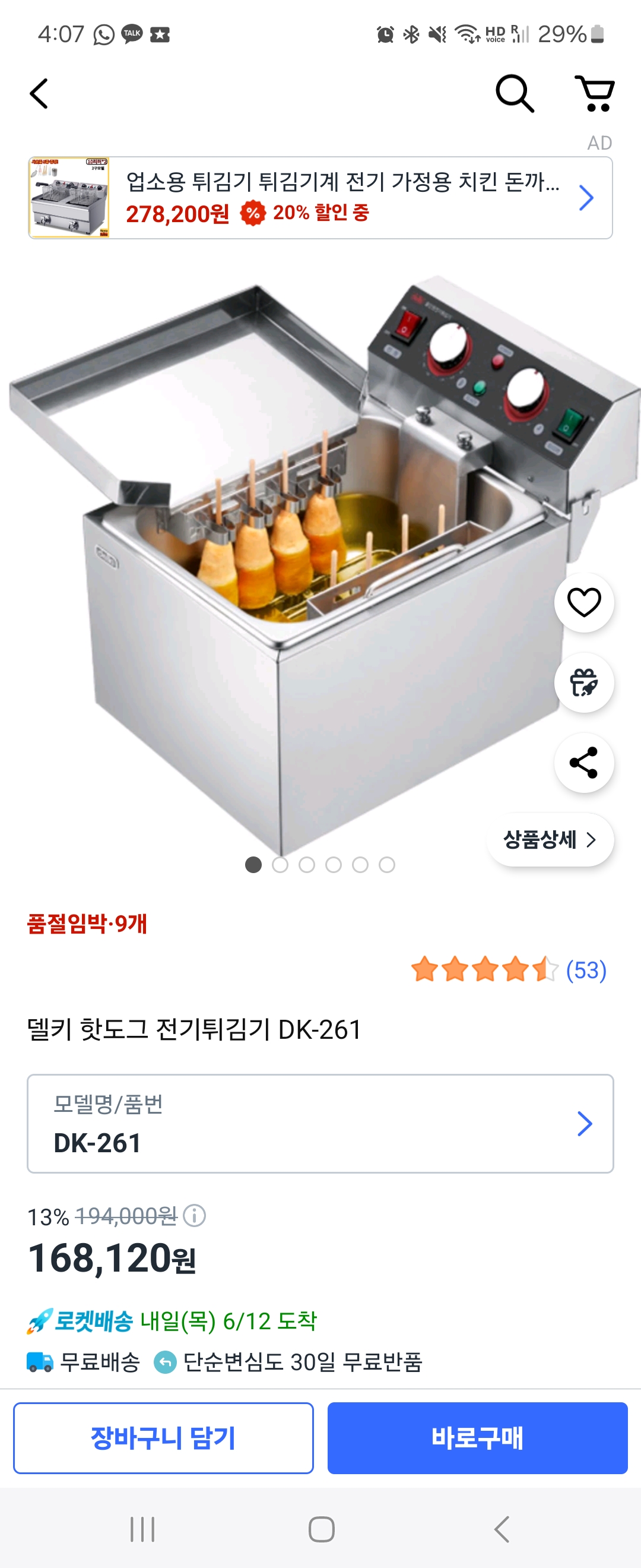641x1568 pixels.
Task: Open the search magnifier icon
Action: click(x=515, y=94)
